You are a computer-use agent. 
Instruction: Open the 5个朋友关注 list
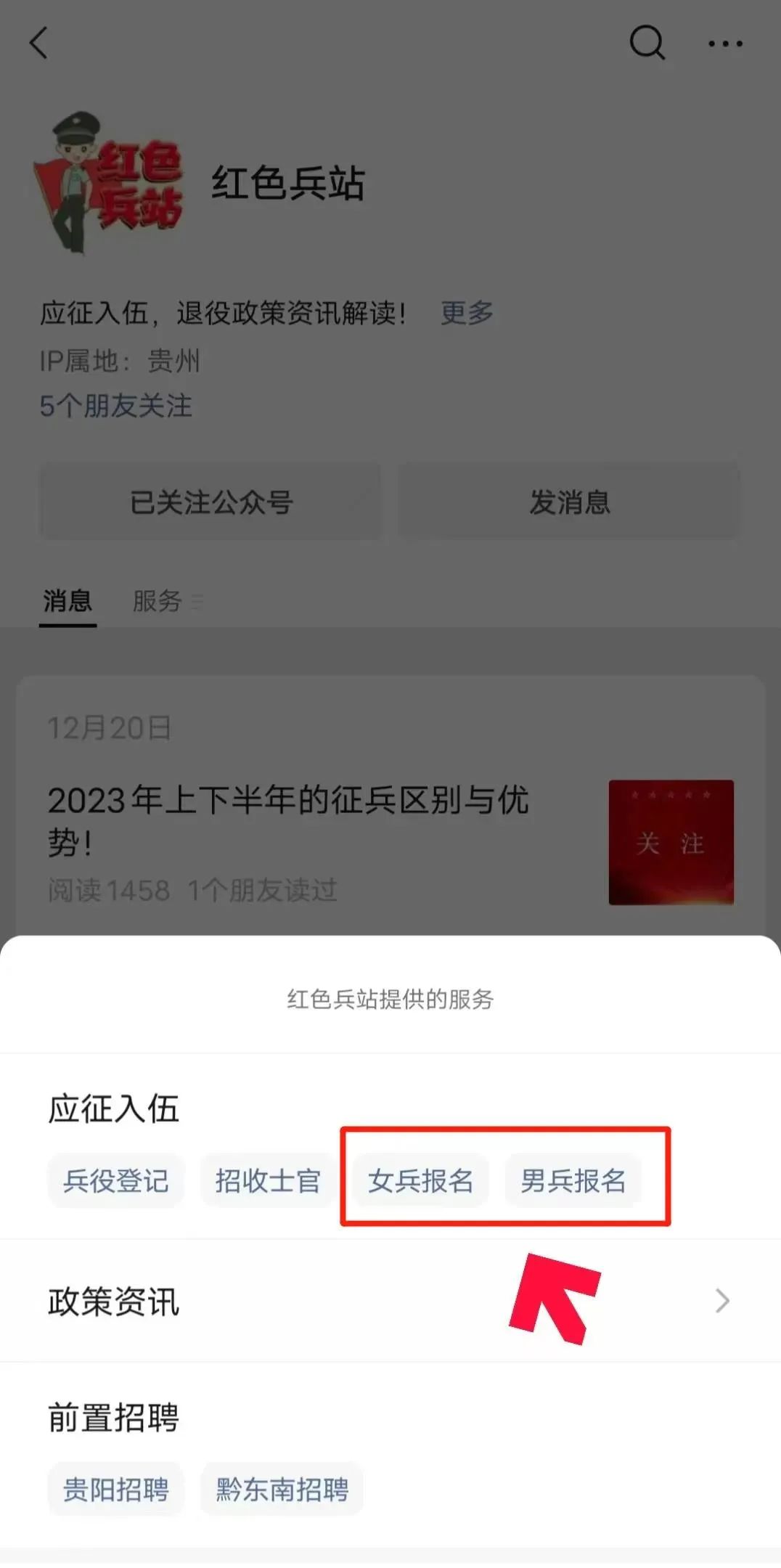click(x=116, y=406)
